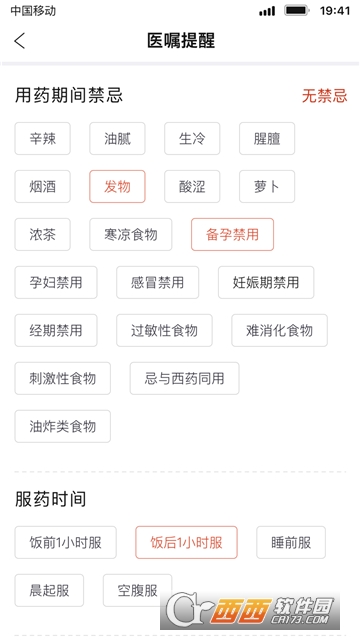Select the 辛辣 chip
The height and width of the screenshot is (640, 360).
point(42,139)
